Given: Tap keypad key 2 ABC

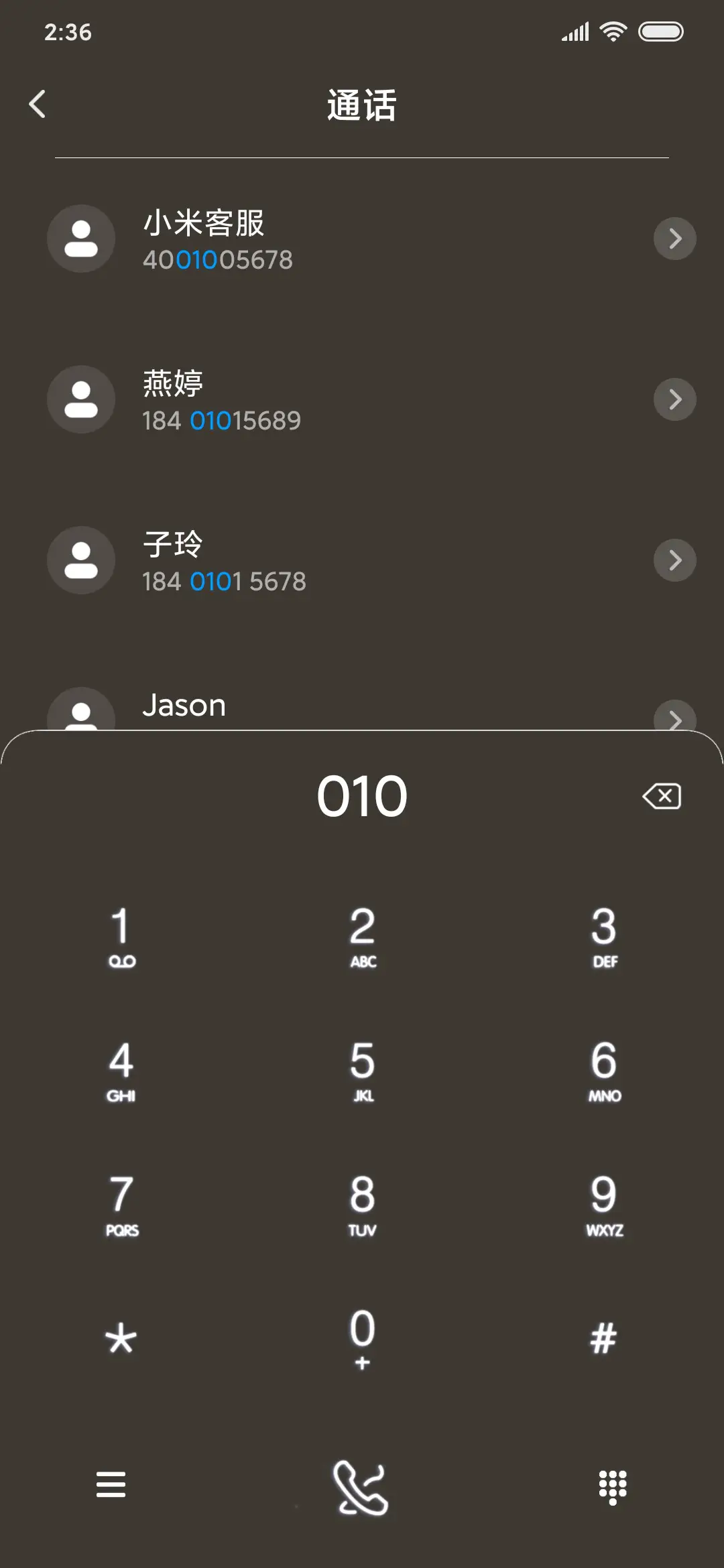Looking at the screenshot, I should point(362,936).
